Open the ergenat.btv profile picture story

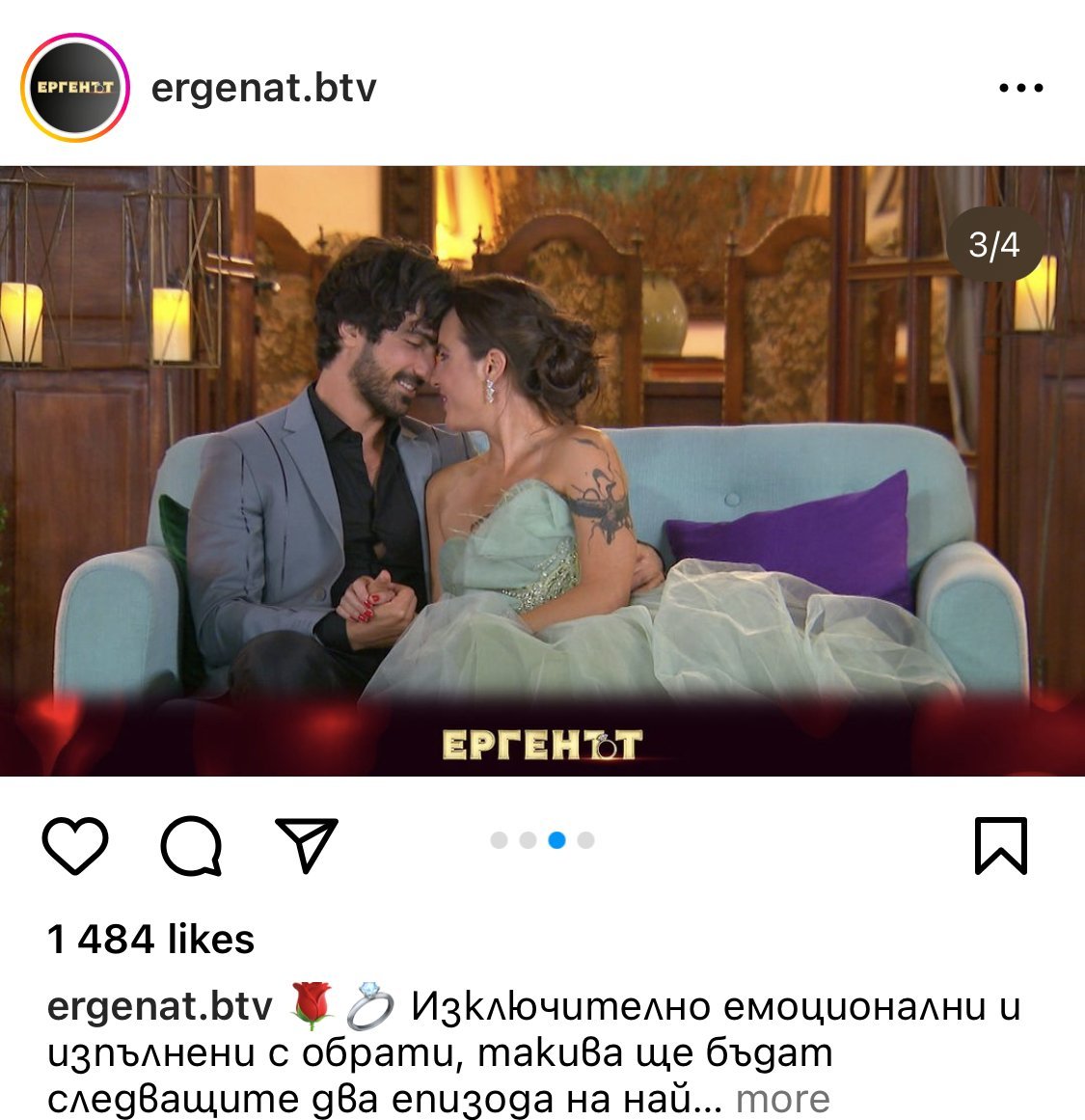click(x=75, y=88)
